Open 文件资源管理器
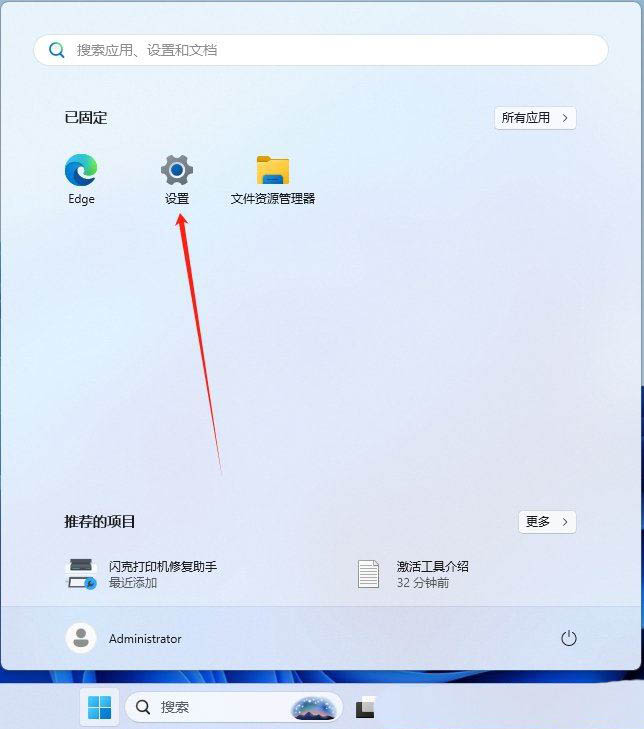 (273, 179)
